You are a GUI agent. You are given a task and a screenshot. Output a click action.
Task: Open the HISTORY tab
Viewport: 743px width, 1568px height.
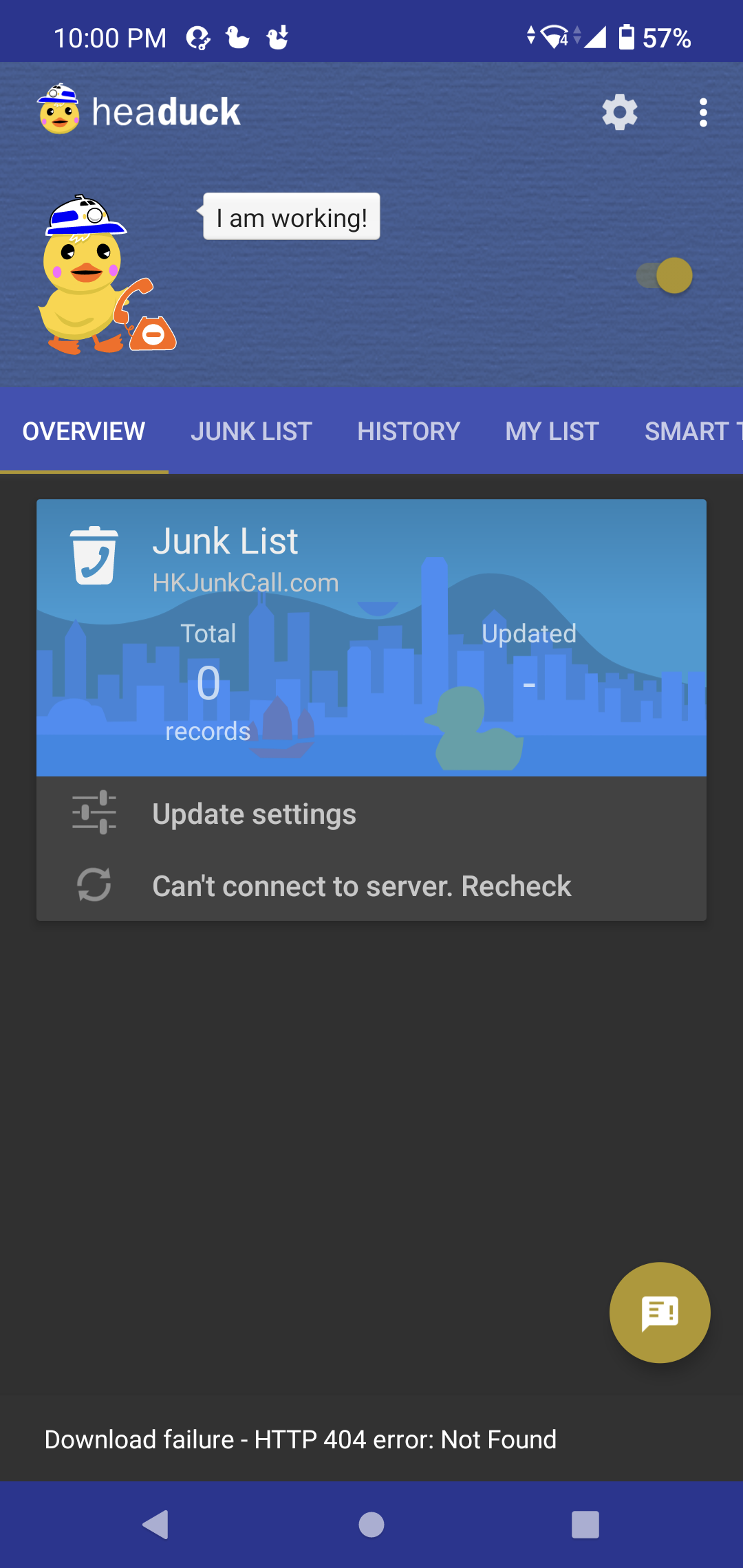[409, 431]
